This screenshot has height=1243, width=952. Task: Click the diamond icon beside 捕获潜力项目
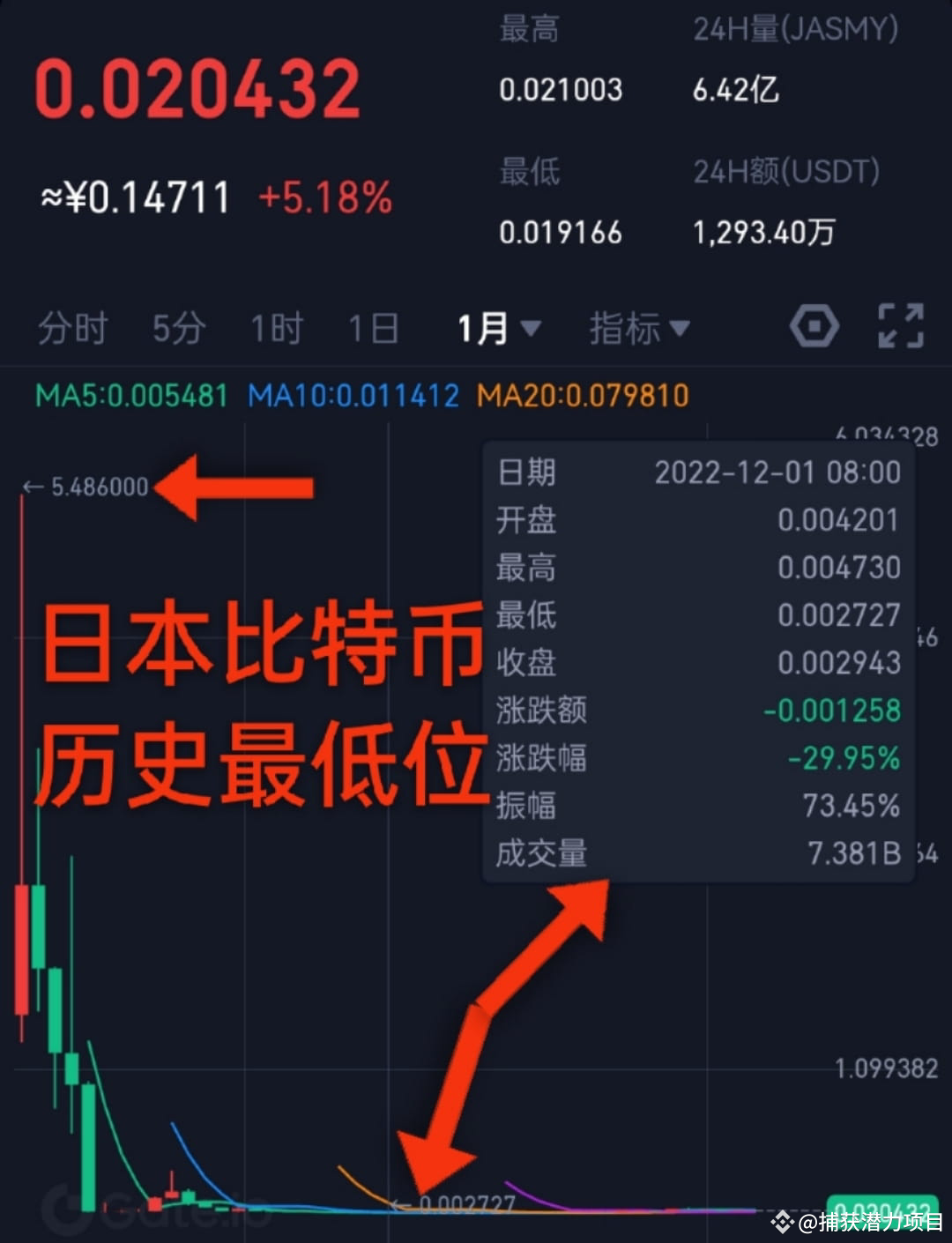784,1224
